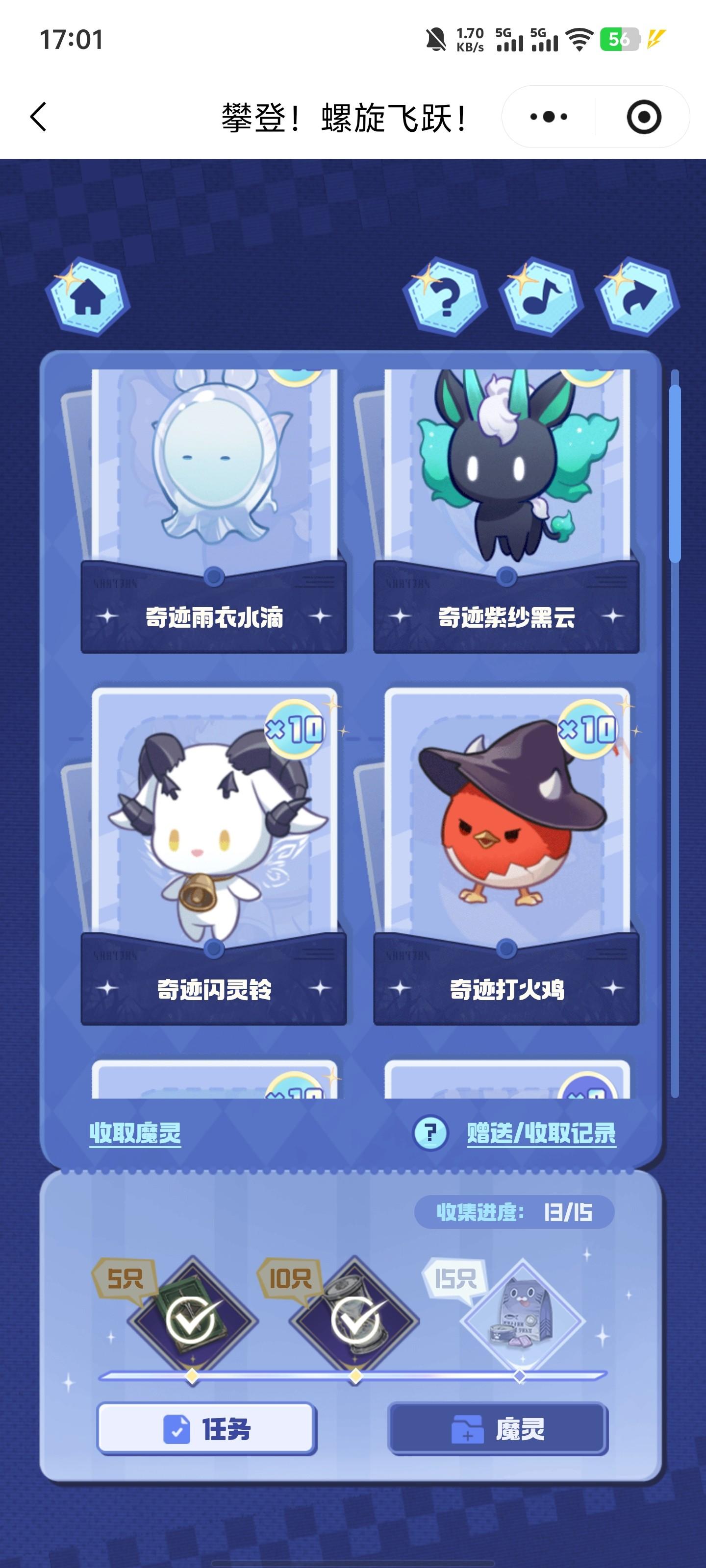706x1568 pixels.
Task: Open the mini program more options menu
Action: tap(548, 117)
